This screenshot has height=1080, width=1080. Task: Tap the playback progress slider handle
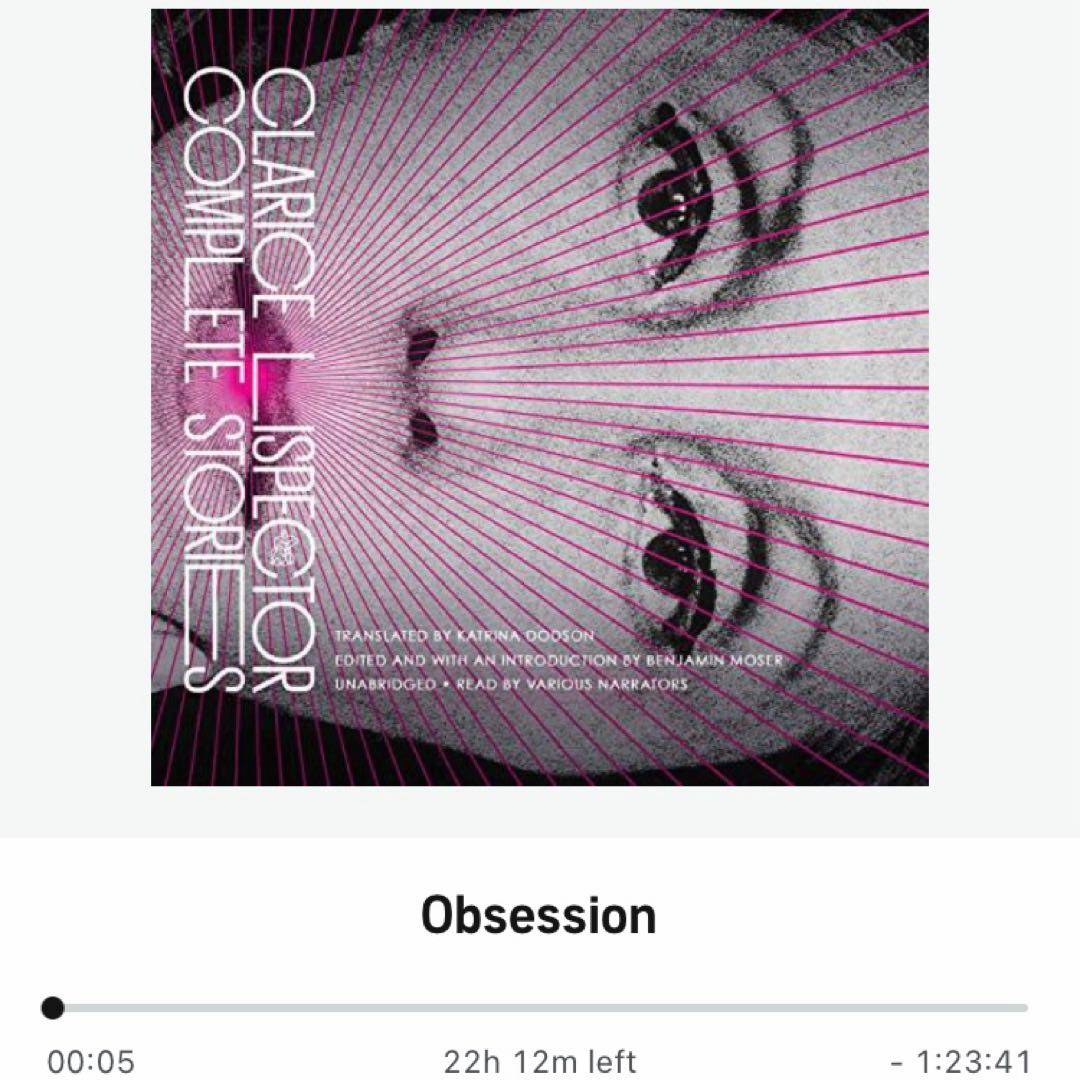point(53,1008)
